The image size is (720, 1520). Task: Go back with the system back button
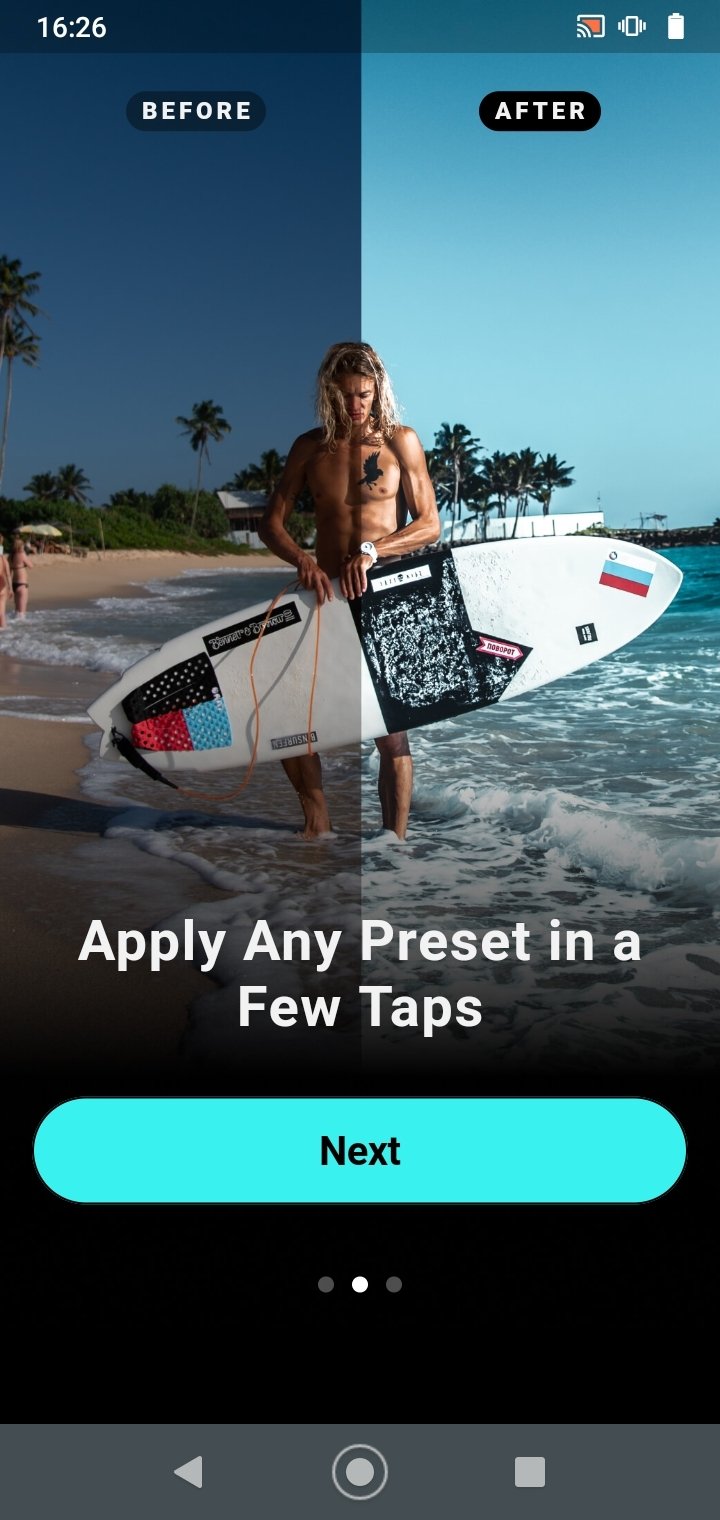188,1472
